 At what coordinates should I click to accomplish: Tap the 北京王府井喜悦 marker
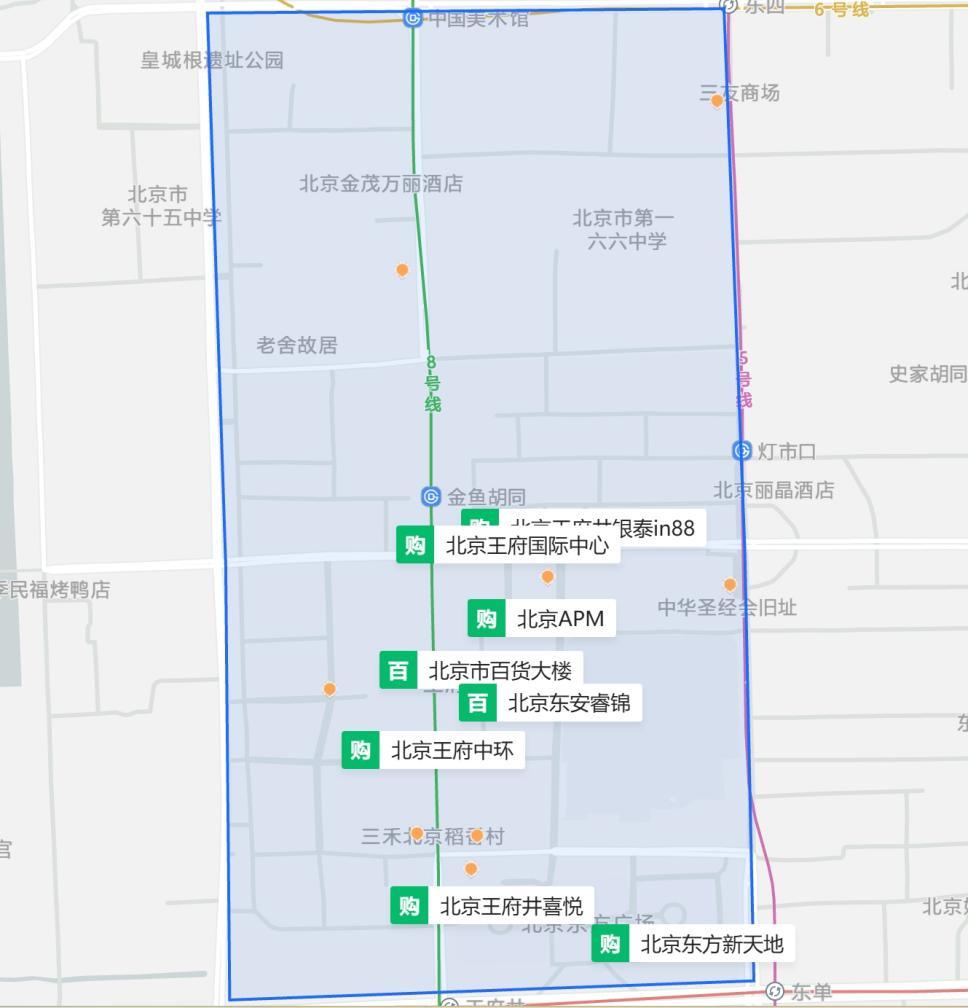[409, 906]
